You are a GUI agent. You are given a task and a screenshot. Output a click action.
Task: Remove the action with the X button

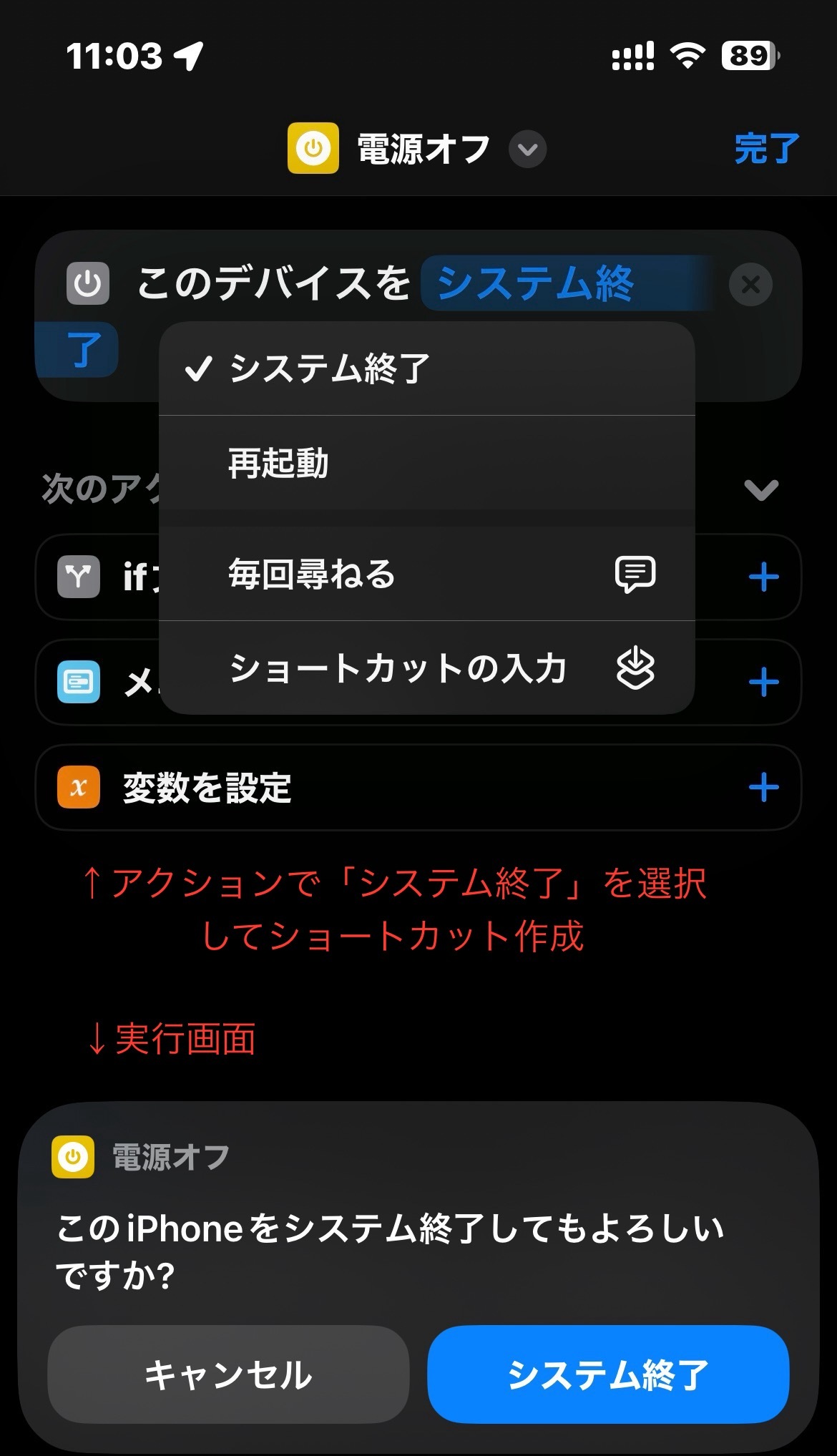pyautogui.click(x=750, y=284)
